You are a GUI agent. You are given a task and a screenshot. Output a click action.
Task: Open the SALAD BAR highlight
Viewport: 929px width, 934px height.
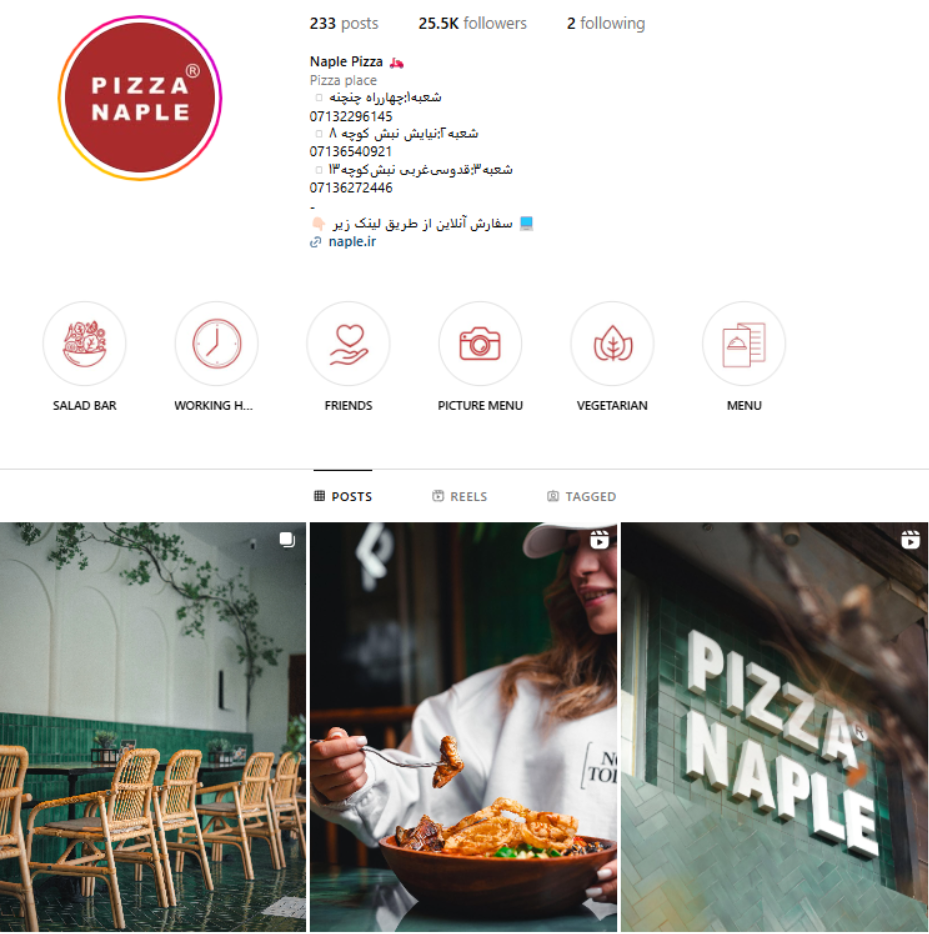coord(85,344)
